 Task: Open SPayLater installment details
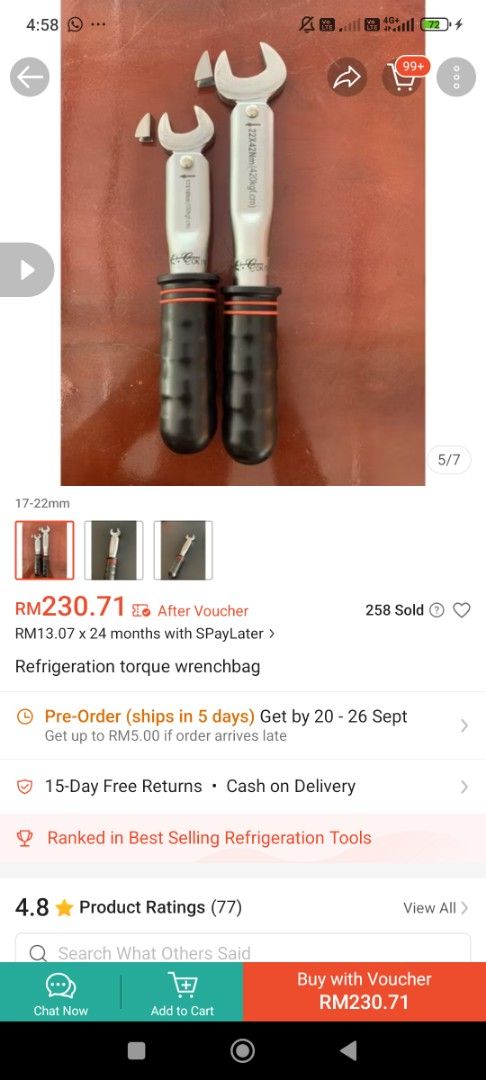145,633
